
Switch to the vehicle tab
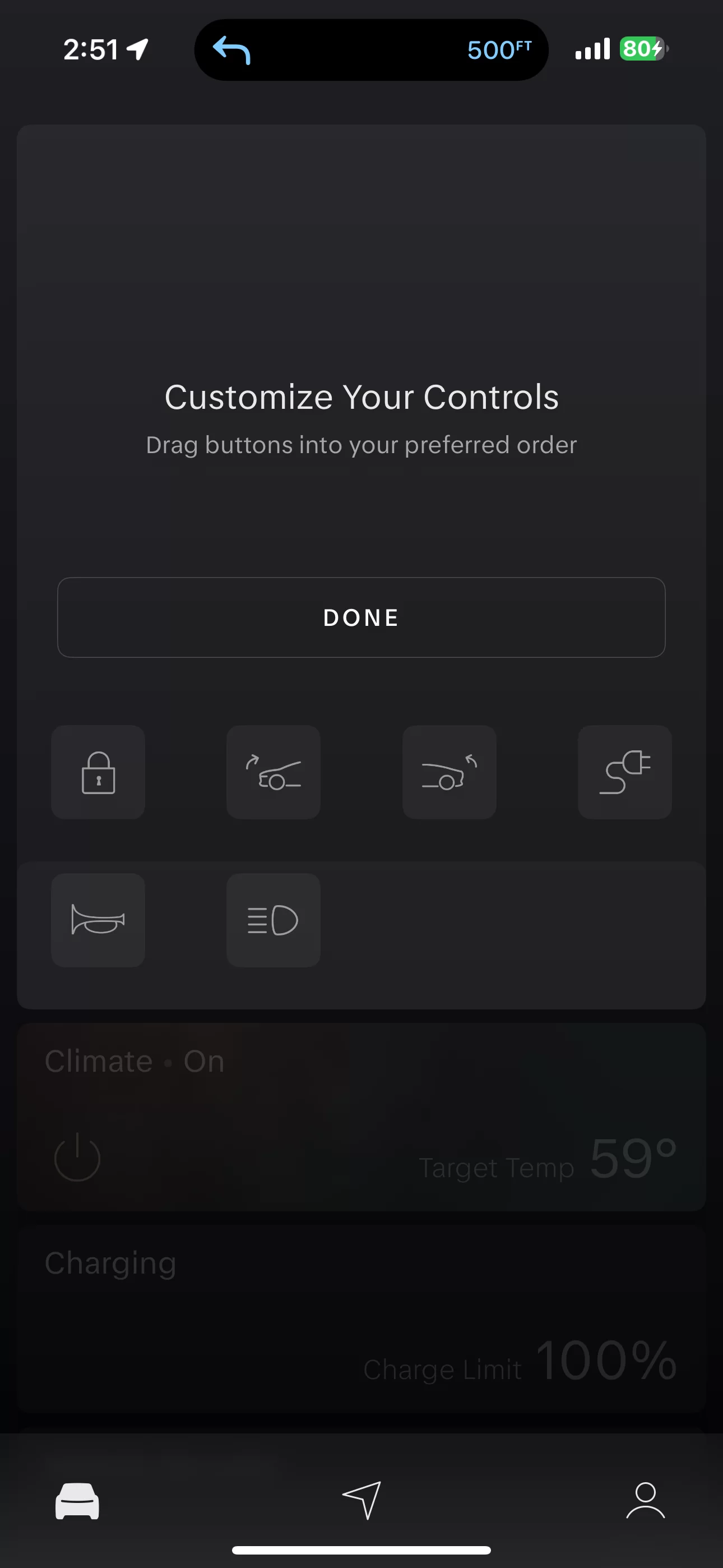[x=77, y=1501]
